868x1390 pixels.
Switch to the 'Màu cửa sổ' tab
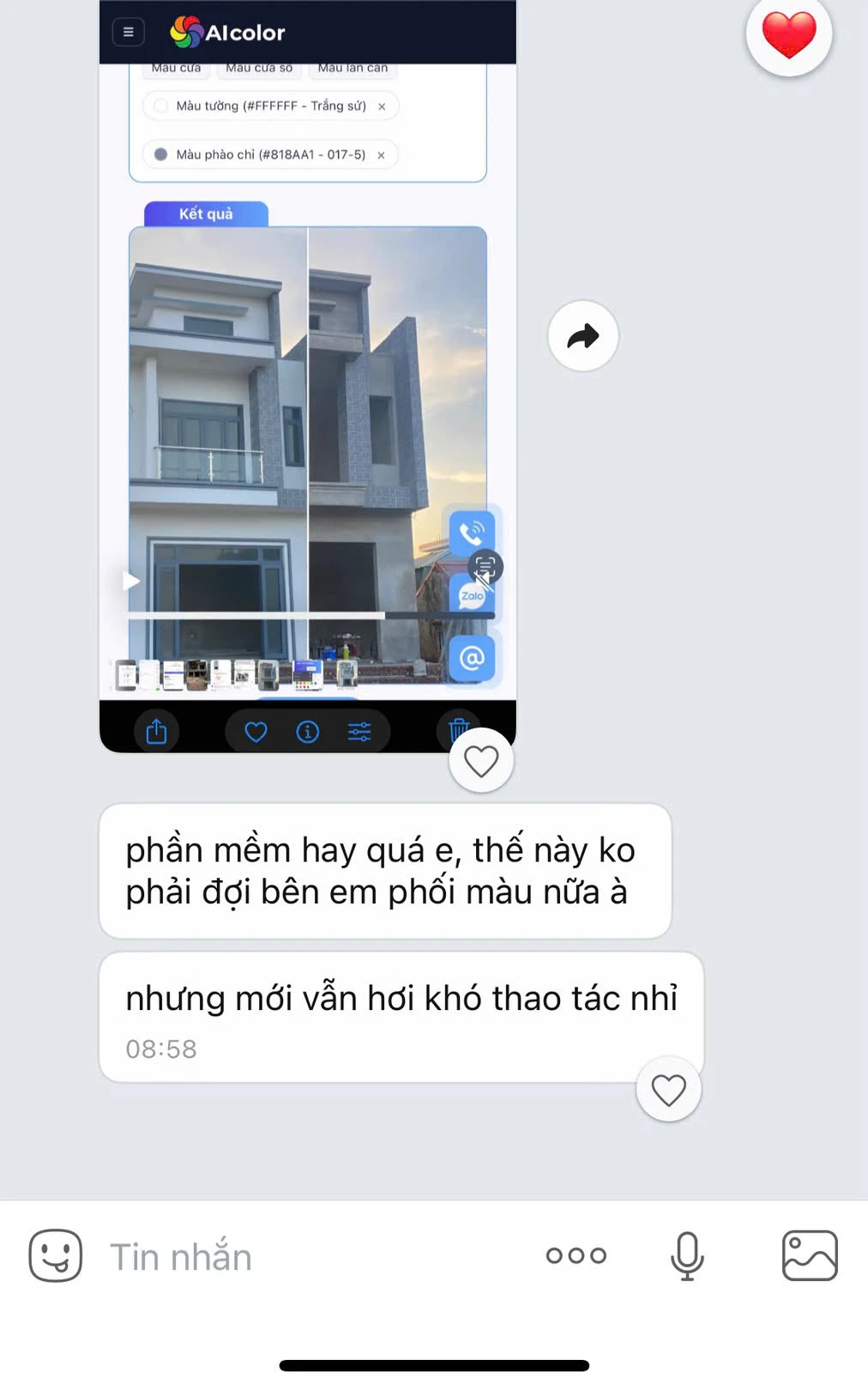point(261,67)
